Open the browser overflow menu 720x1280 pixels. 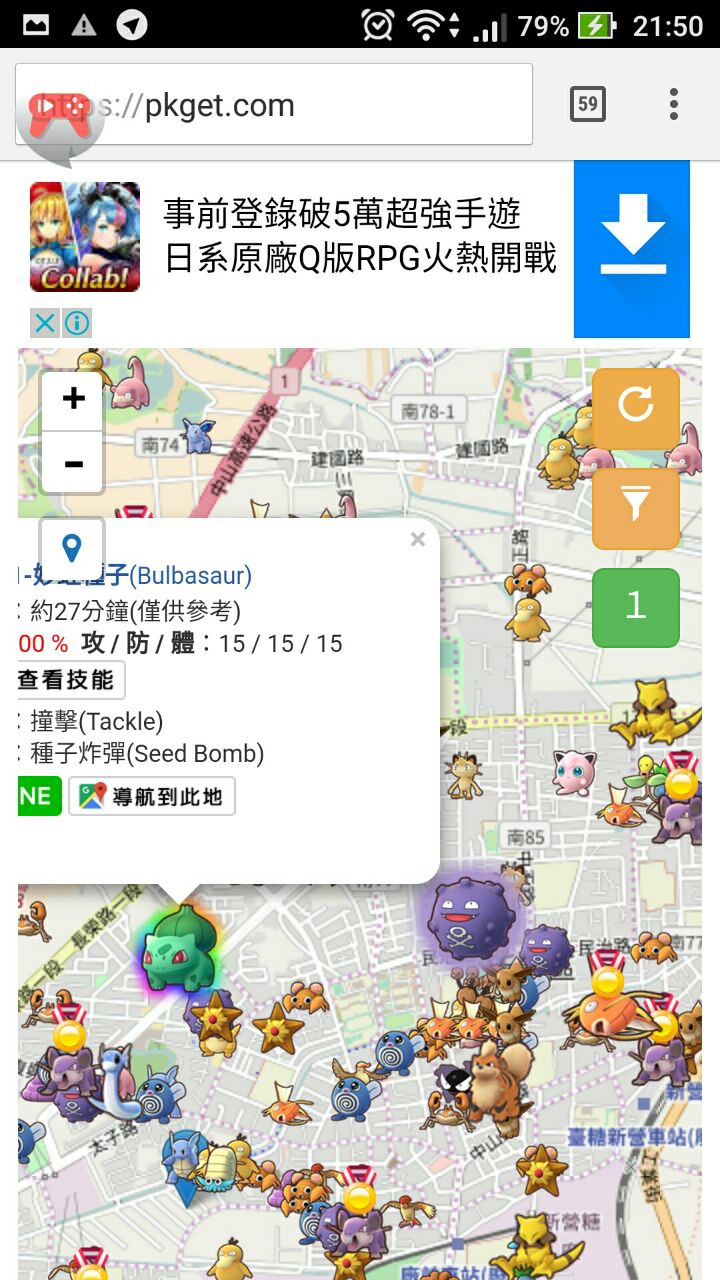(674, 104)
